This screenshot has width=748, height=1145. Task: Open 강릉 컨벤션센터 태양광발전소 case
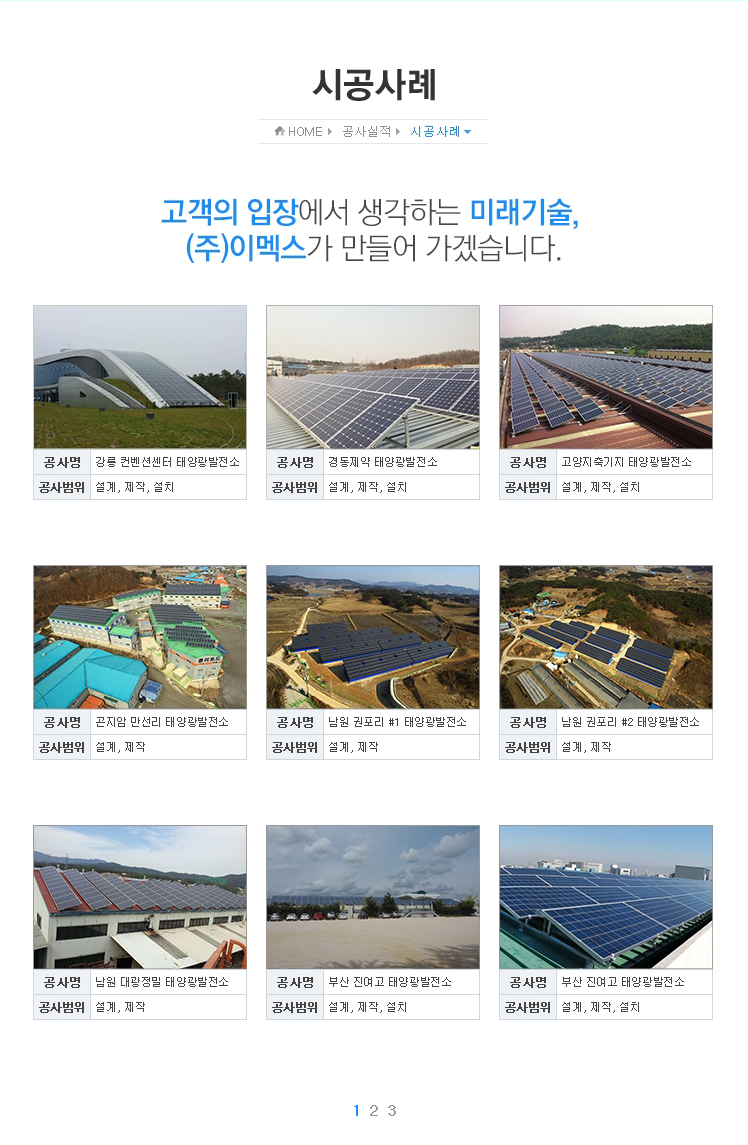coord(140,377)
